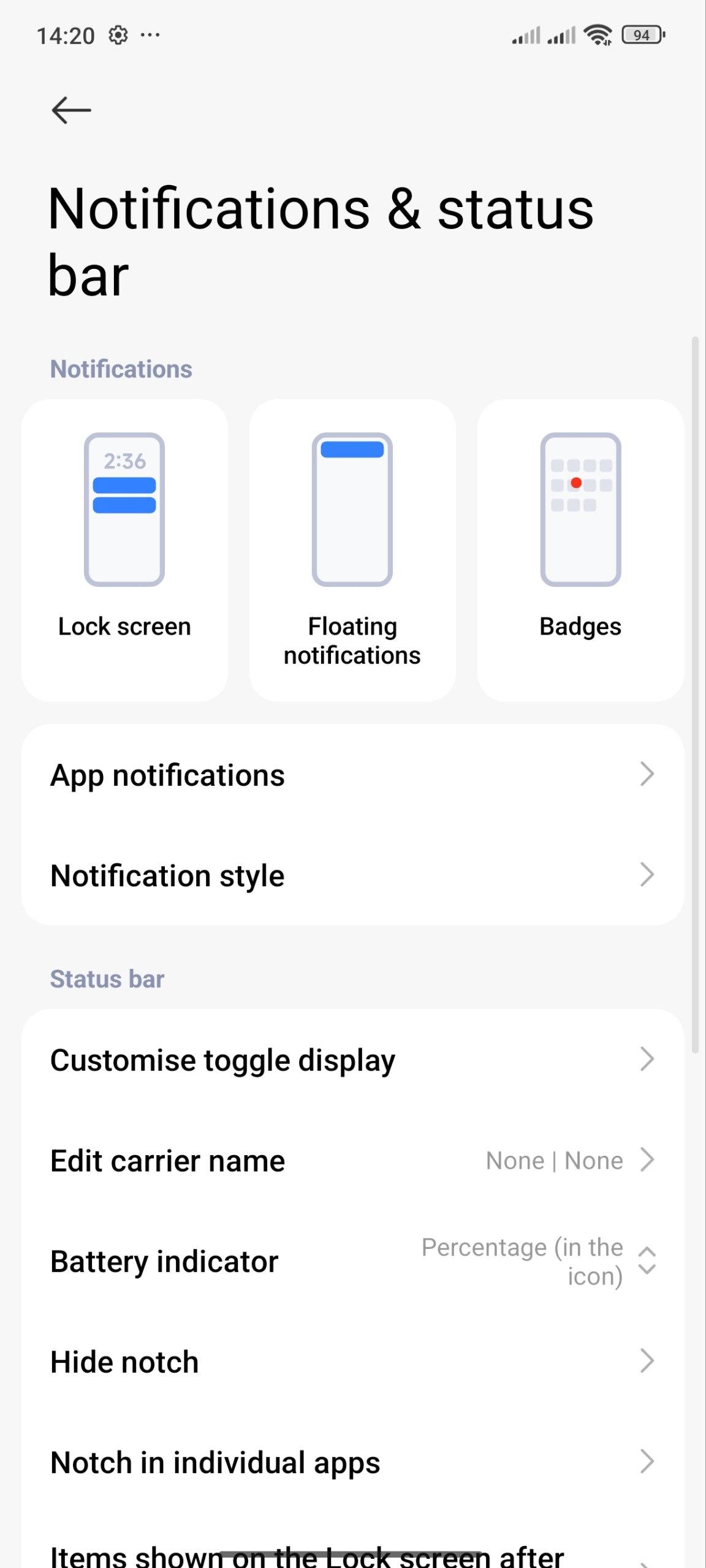This screenshot has width=706, height=1568.
Task: Open Notification style settings
Action: click(x=352, y=875)
